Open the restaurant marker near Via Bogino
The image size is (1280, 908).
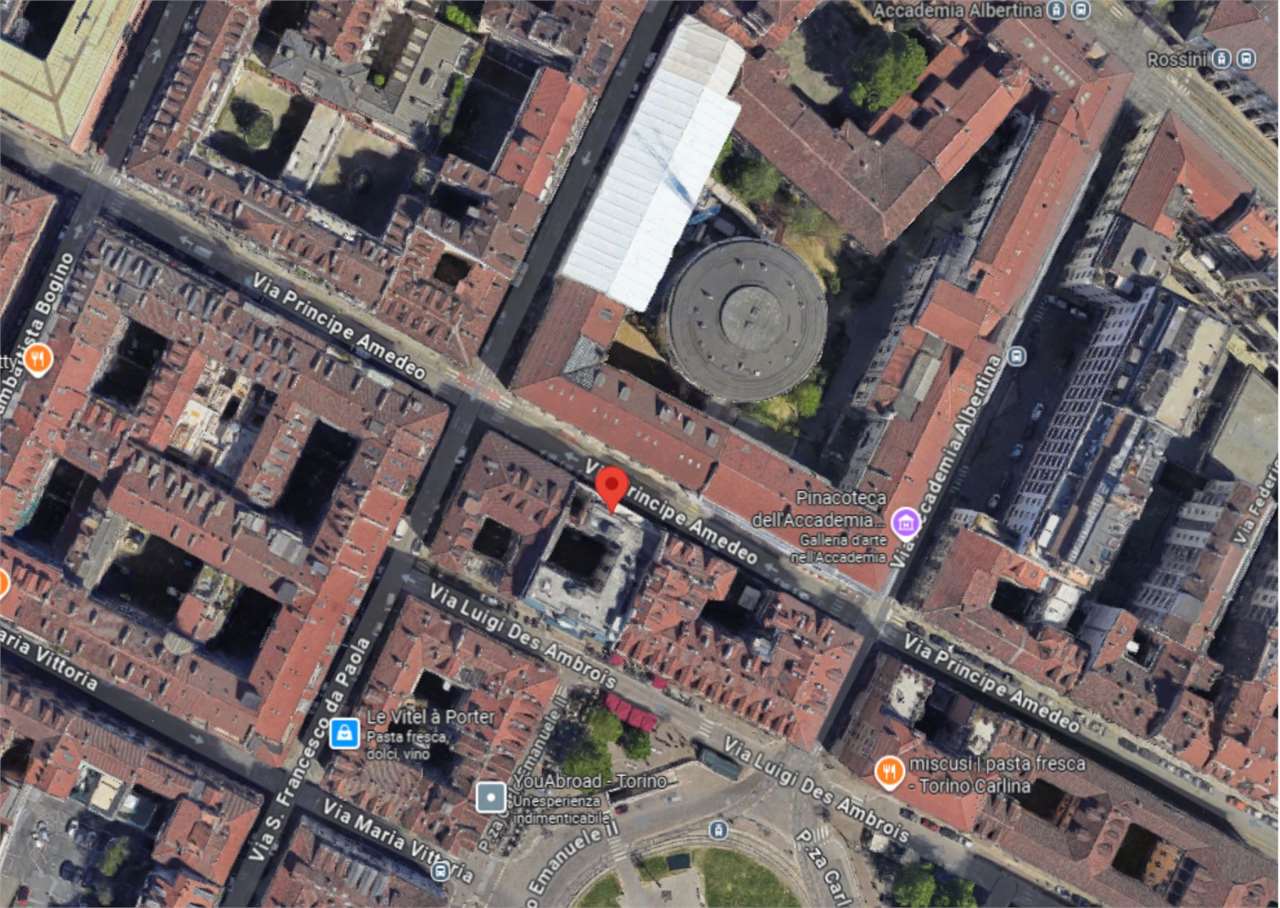(x=37, y=359)
